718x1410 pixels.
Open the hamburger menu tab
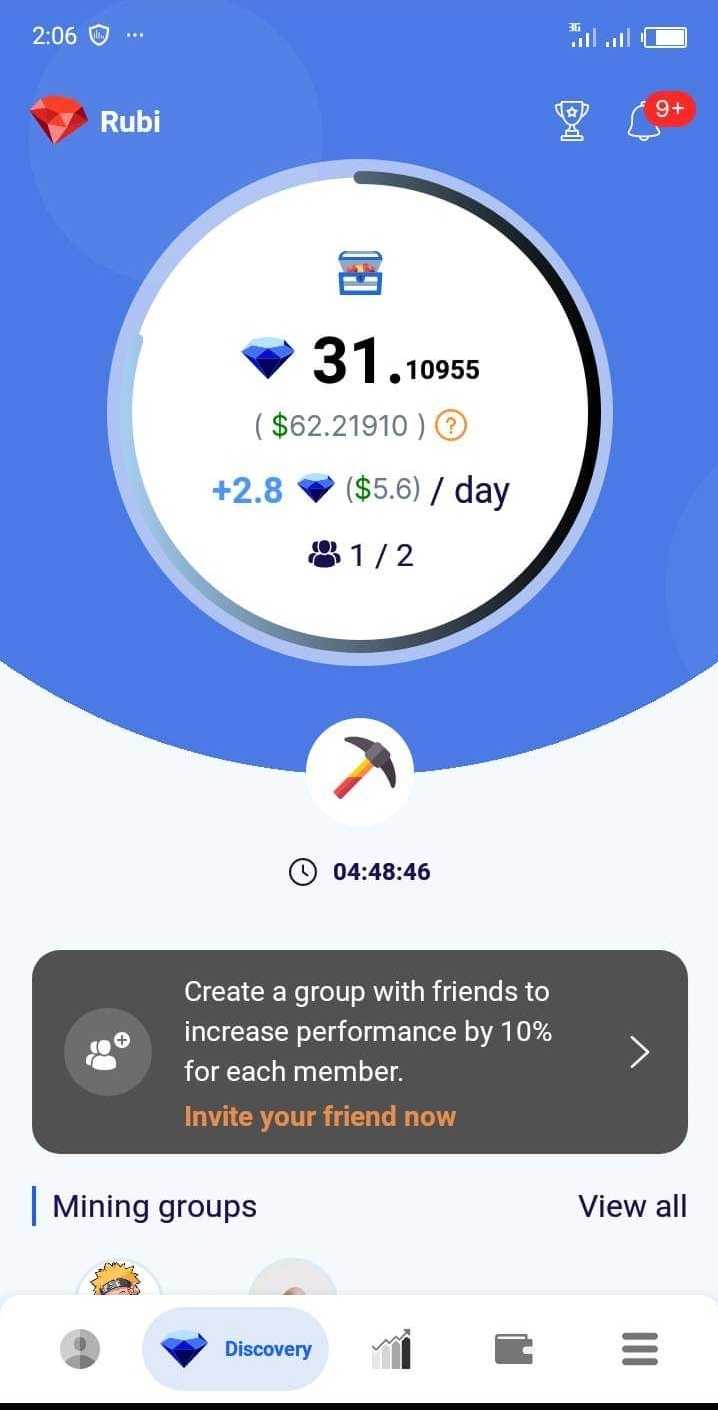(640, 1349)
